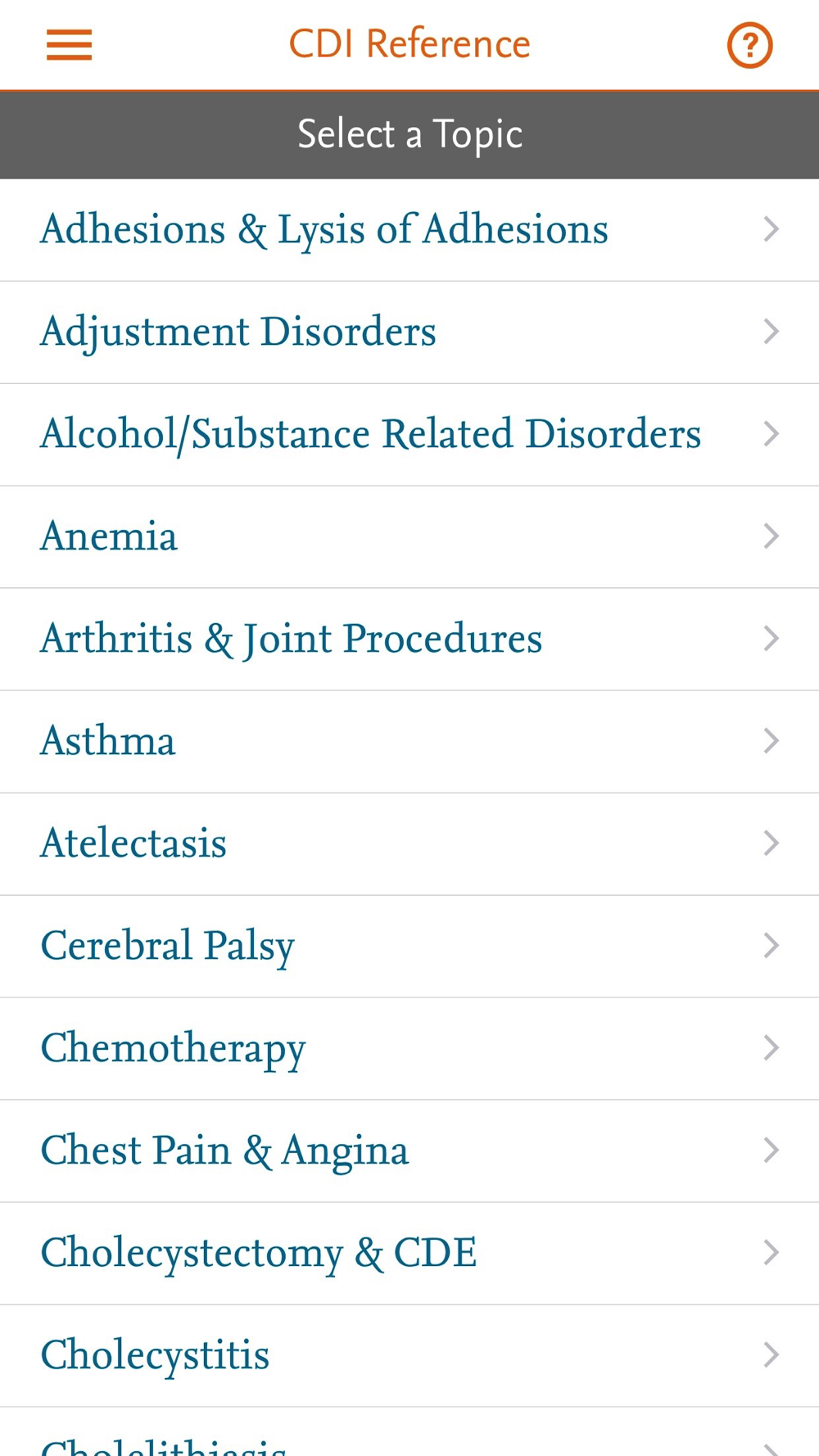View the Cerebral Palsy topic
The image size is (819, 1456).
tap(409, 947)
